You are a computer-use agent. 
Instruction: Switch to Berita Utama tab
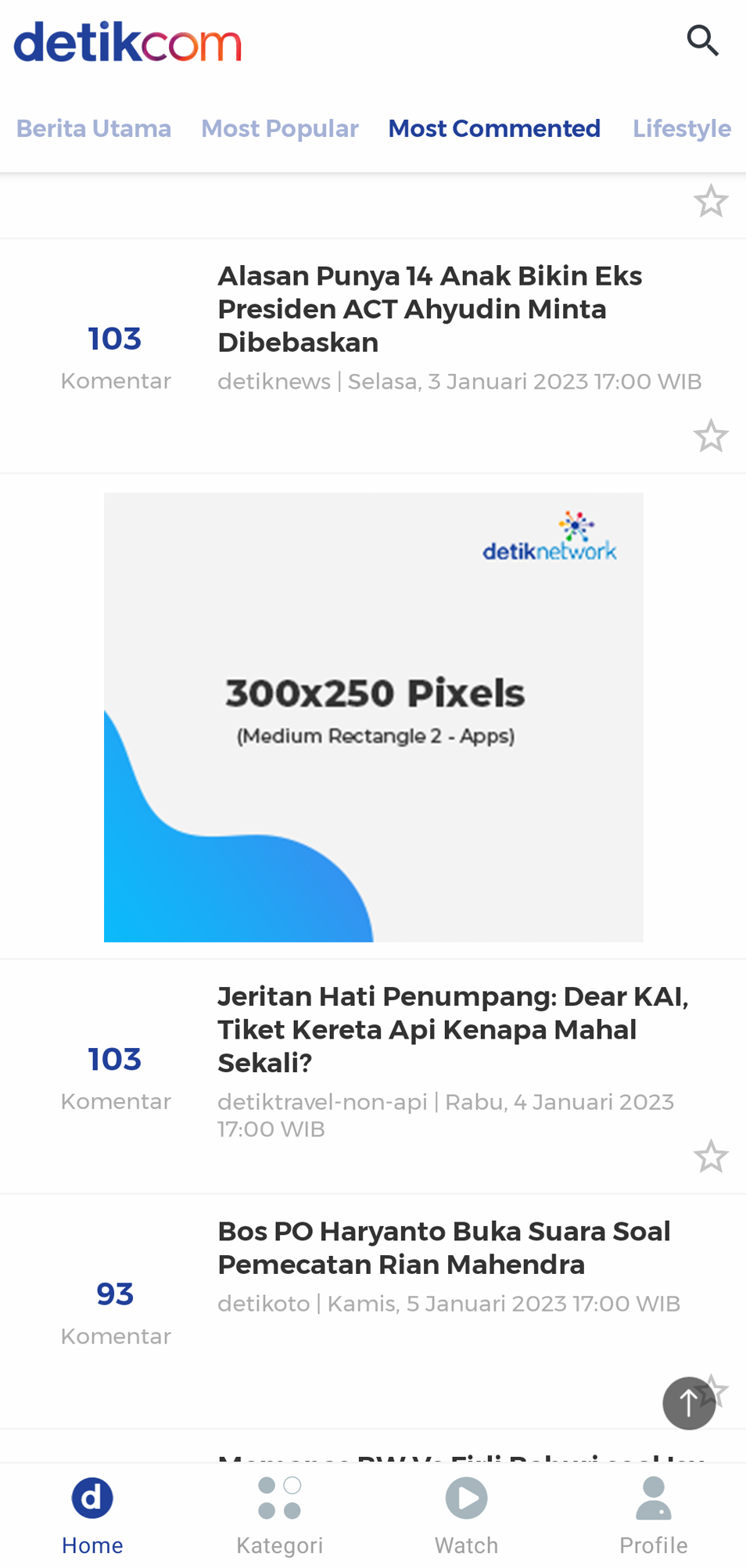pos(94,128)
